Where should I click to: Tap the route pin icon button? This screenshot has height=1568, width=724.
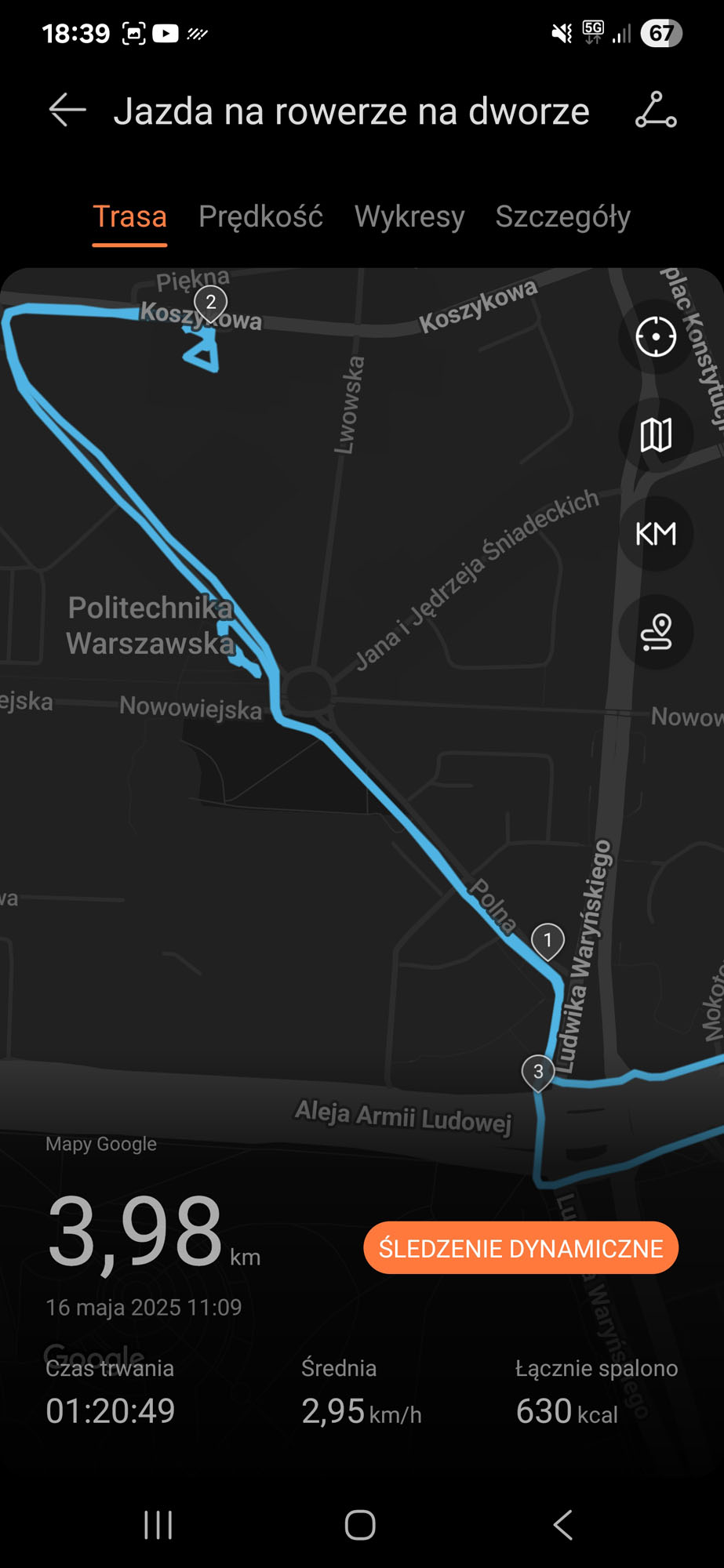click(656, 632)
